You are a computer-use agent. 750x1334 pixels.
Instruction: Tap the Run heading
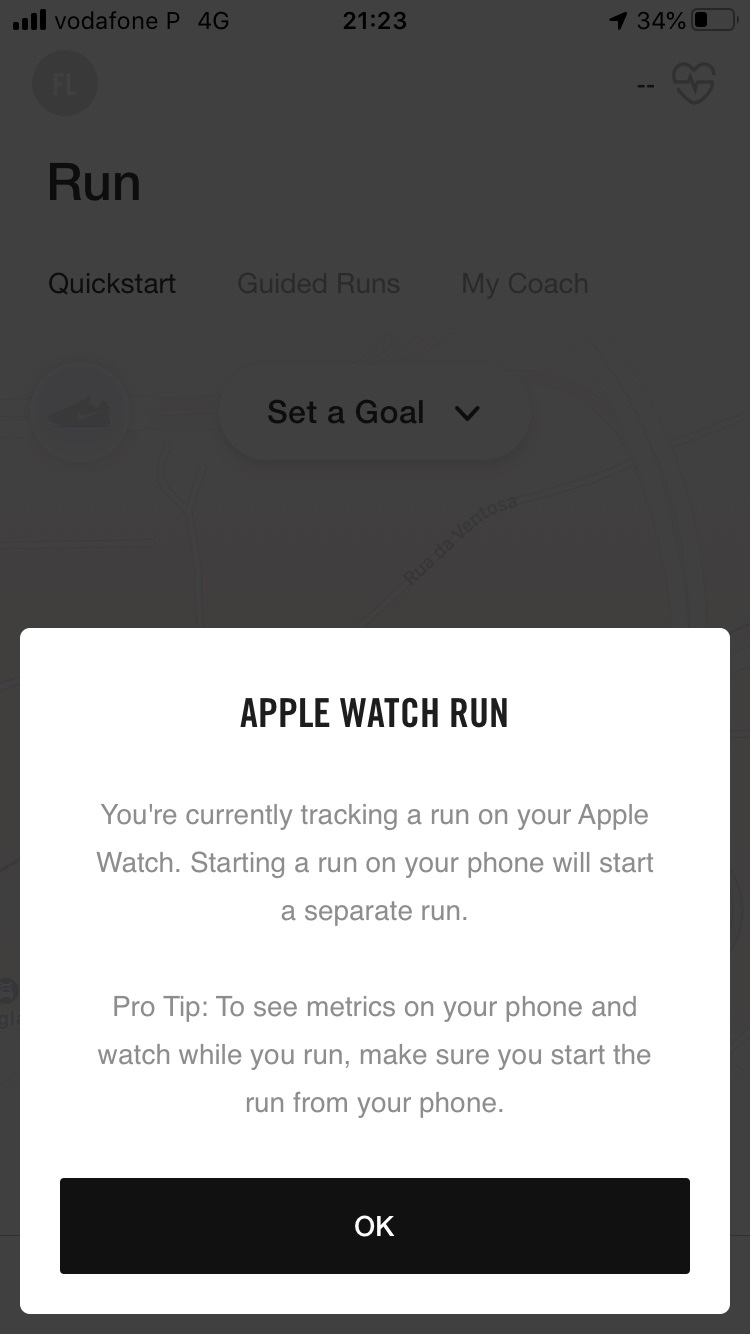(x=93, y=182)
